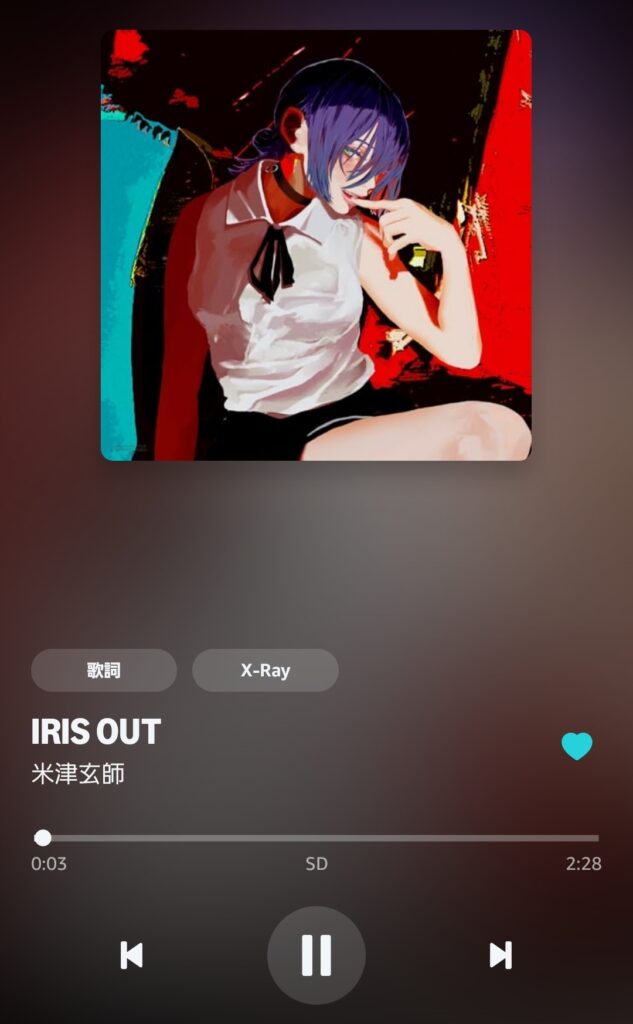Tap the IRIS OUT album artwork

(316, 245)
